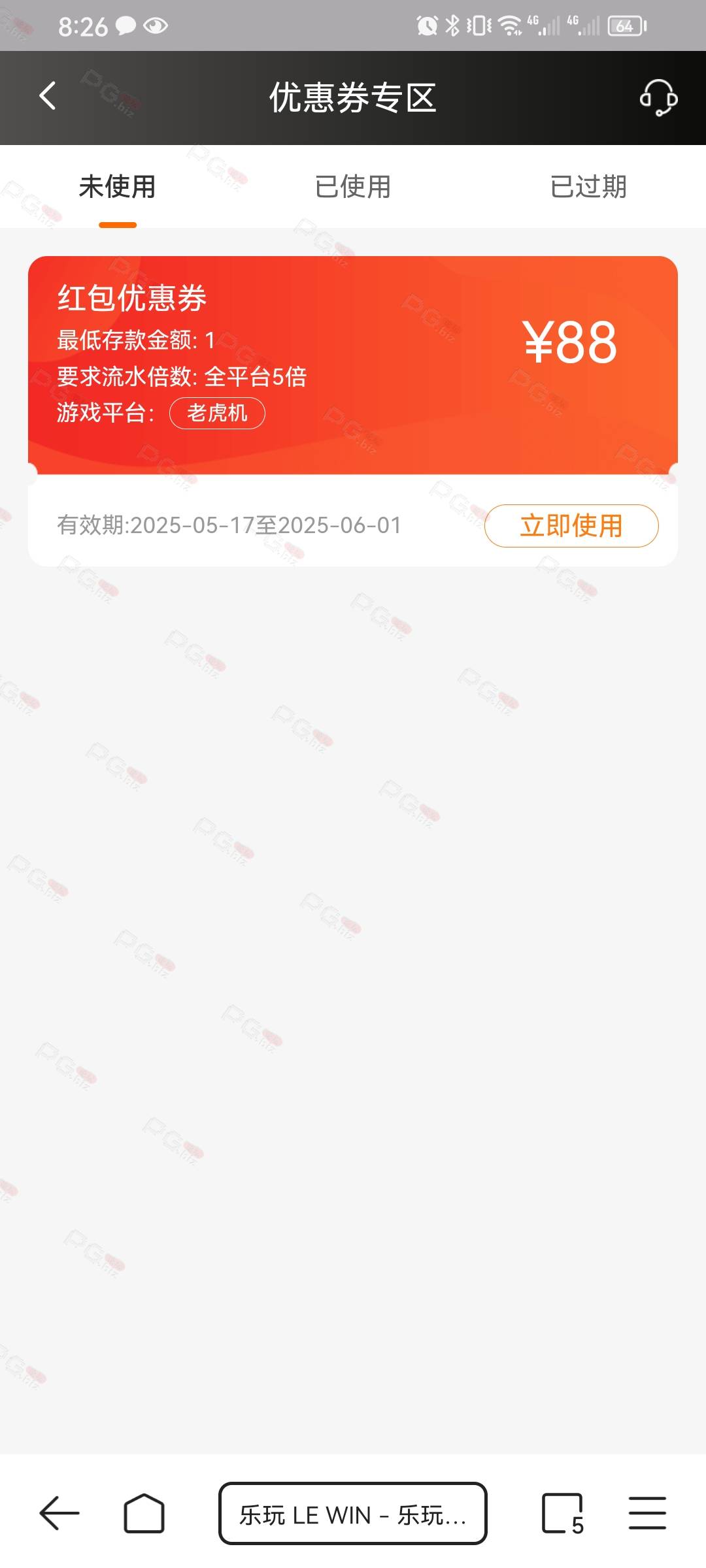Screen dimensions: 706x1568
Task: Tap the 老虎机 platform chip
Action: 218,414
